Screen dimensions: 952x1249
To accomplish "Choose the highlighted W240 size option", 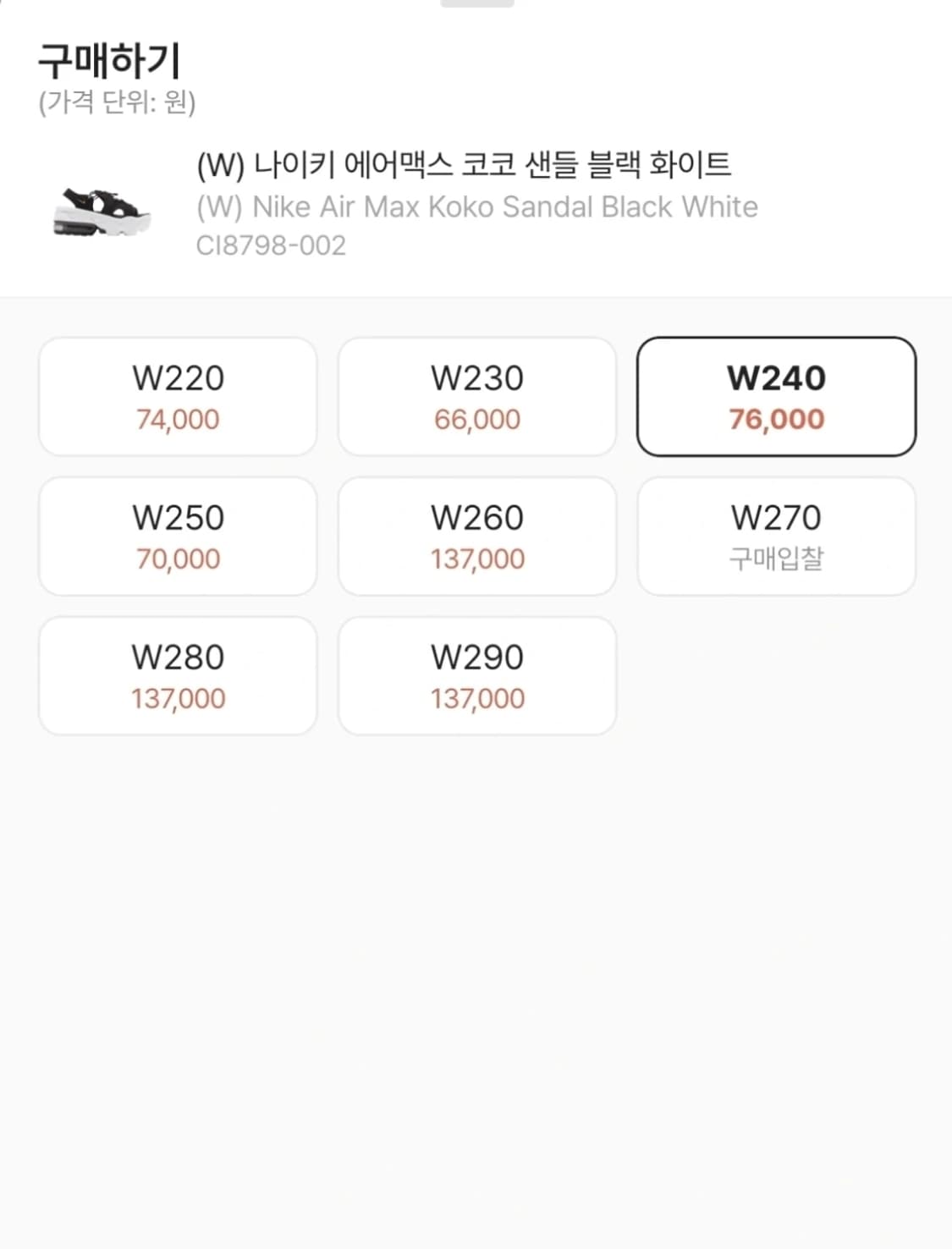I will pos(777,395).
